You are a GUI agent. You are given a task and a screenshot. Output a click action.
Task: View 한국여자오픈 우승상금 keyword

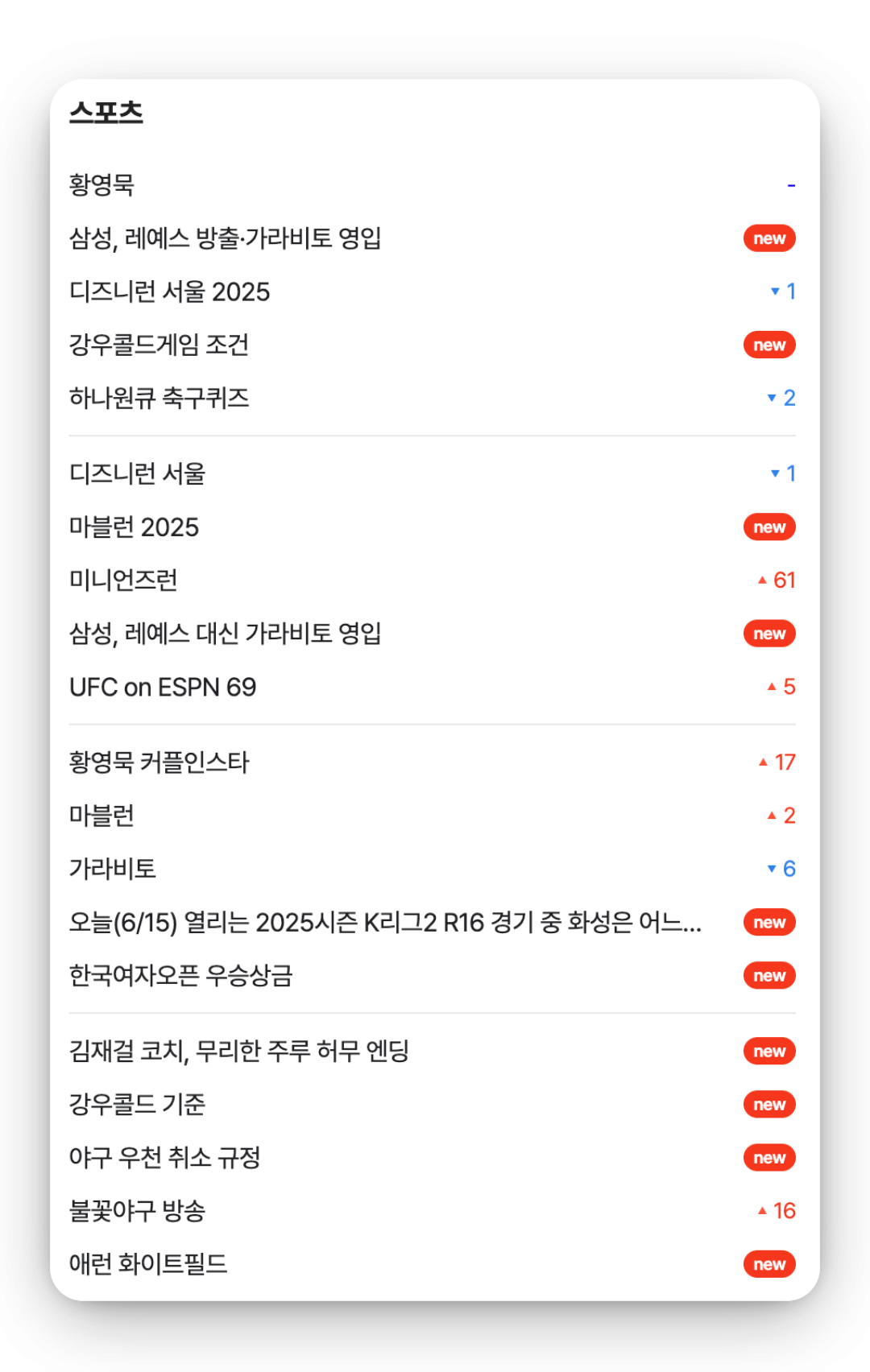tap(180, 976)
